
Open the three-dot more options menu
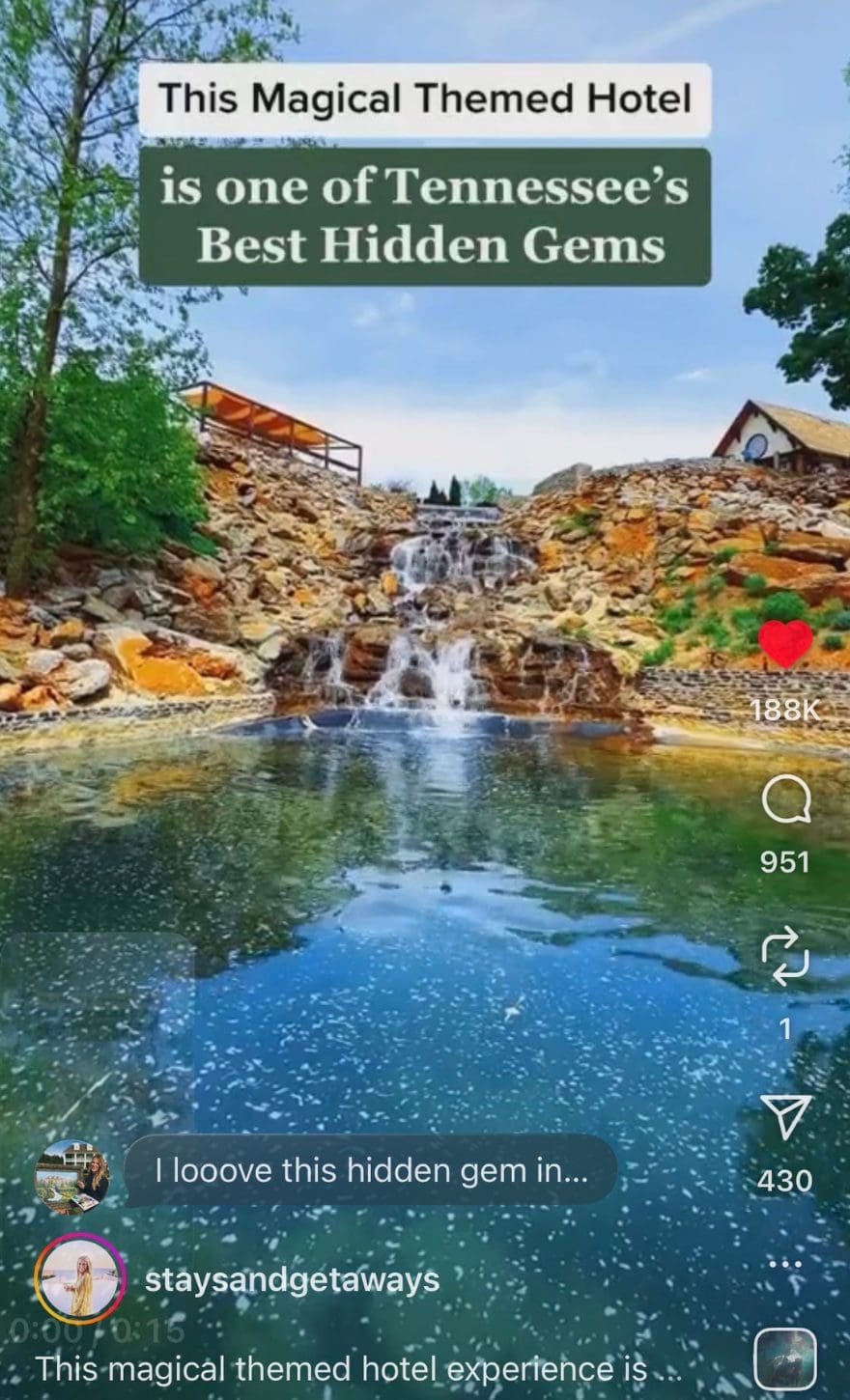[x=785, y=1264]
